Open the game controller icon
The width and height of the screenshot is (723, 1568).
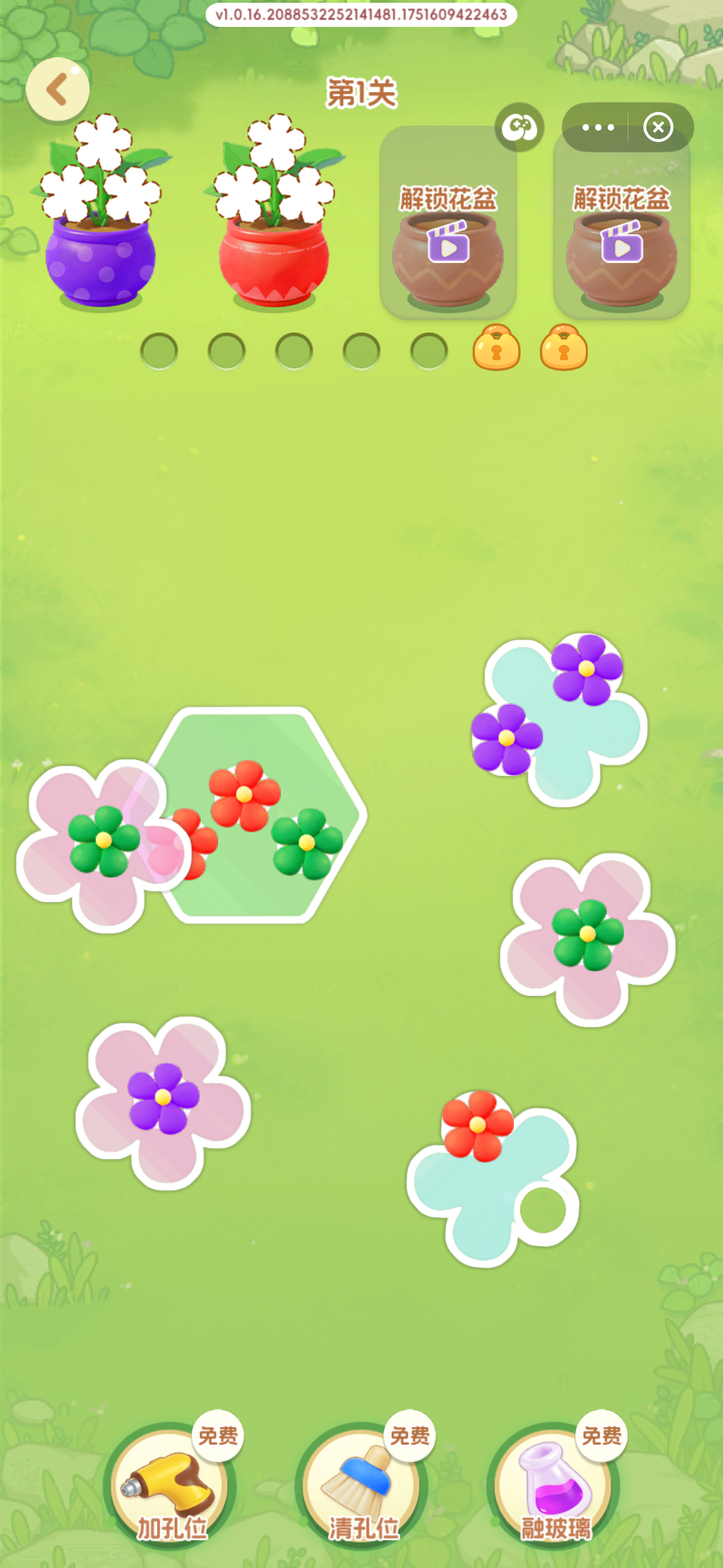[519, 127]
